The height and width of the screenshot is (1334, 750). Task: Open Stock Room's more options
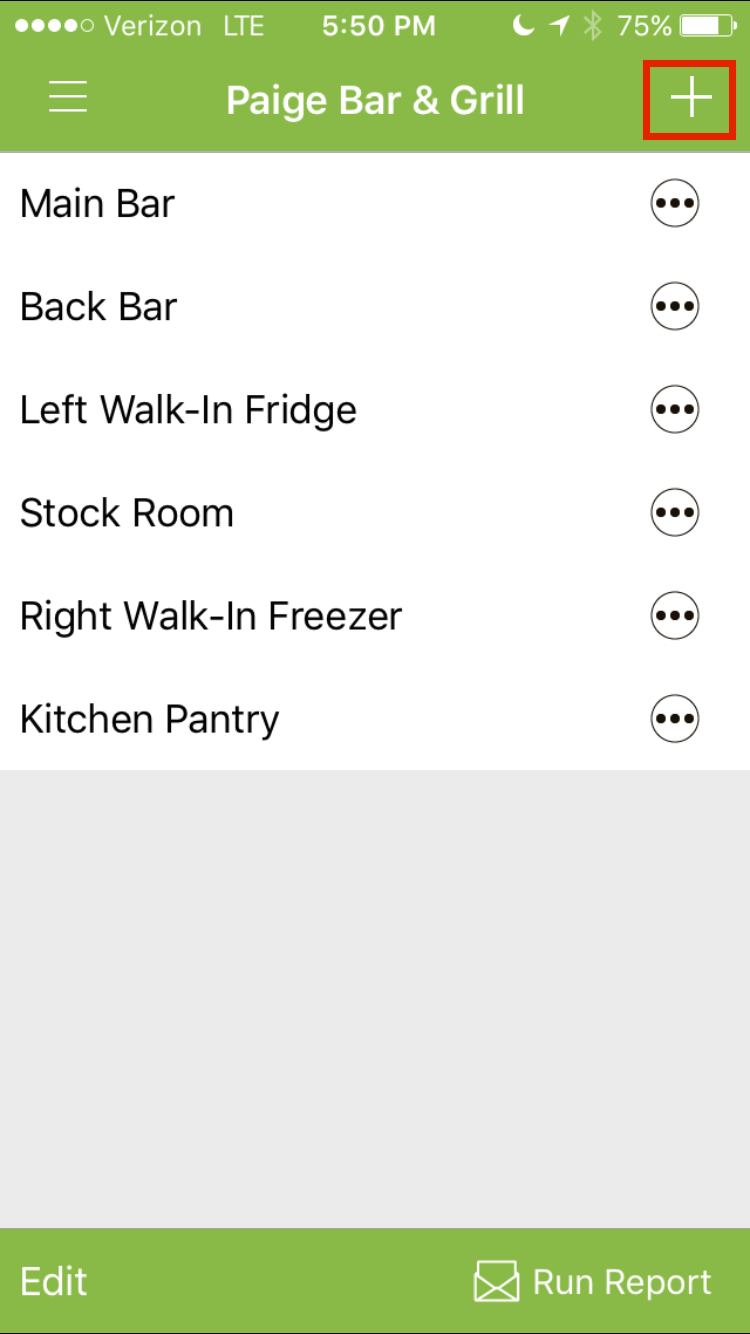point(675,513)
